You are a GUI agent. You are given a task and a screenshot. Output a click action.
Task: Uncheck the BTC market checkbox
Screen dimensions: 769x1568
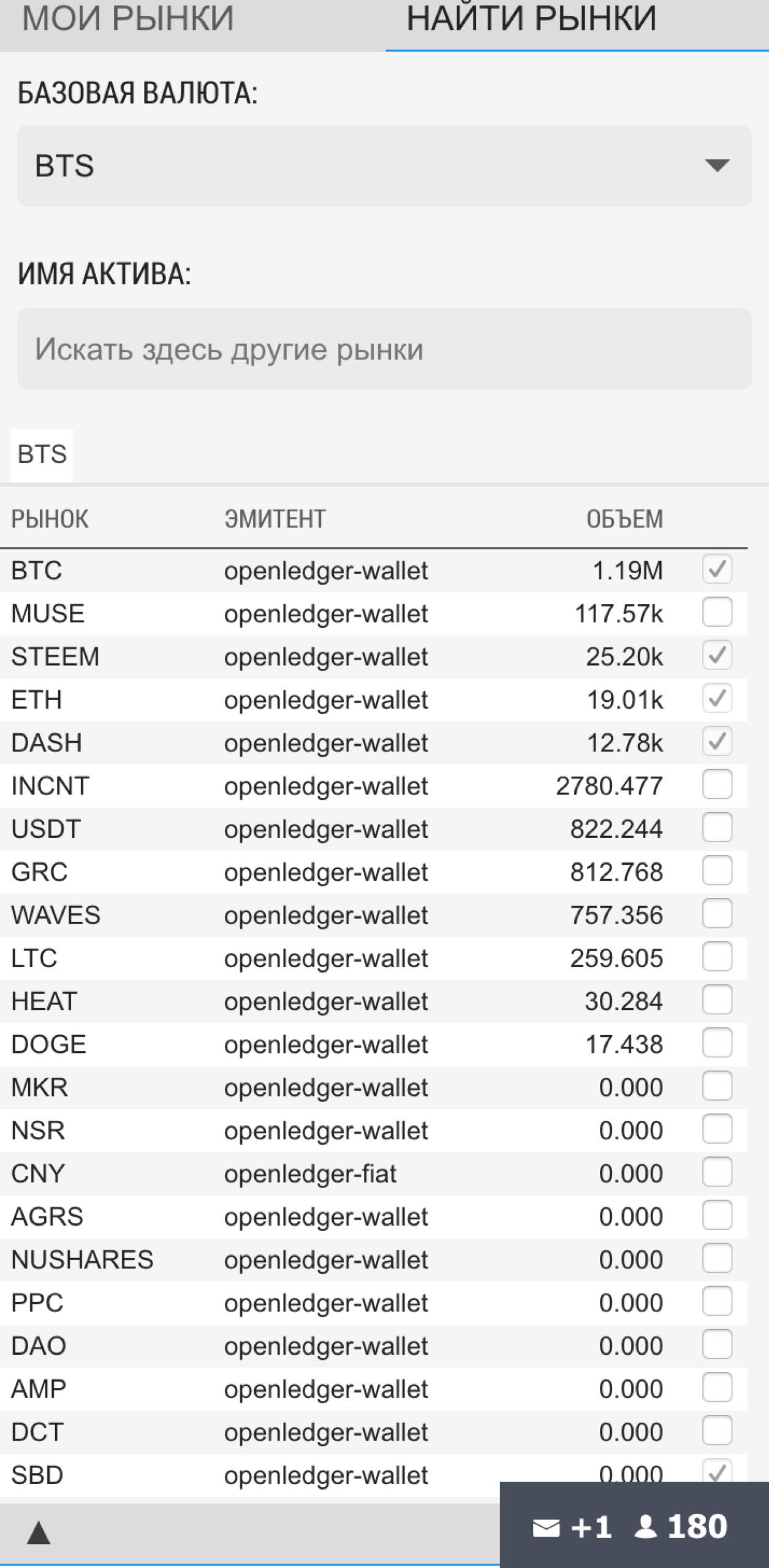[x=717, y=570]
